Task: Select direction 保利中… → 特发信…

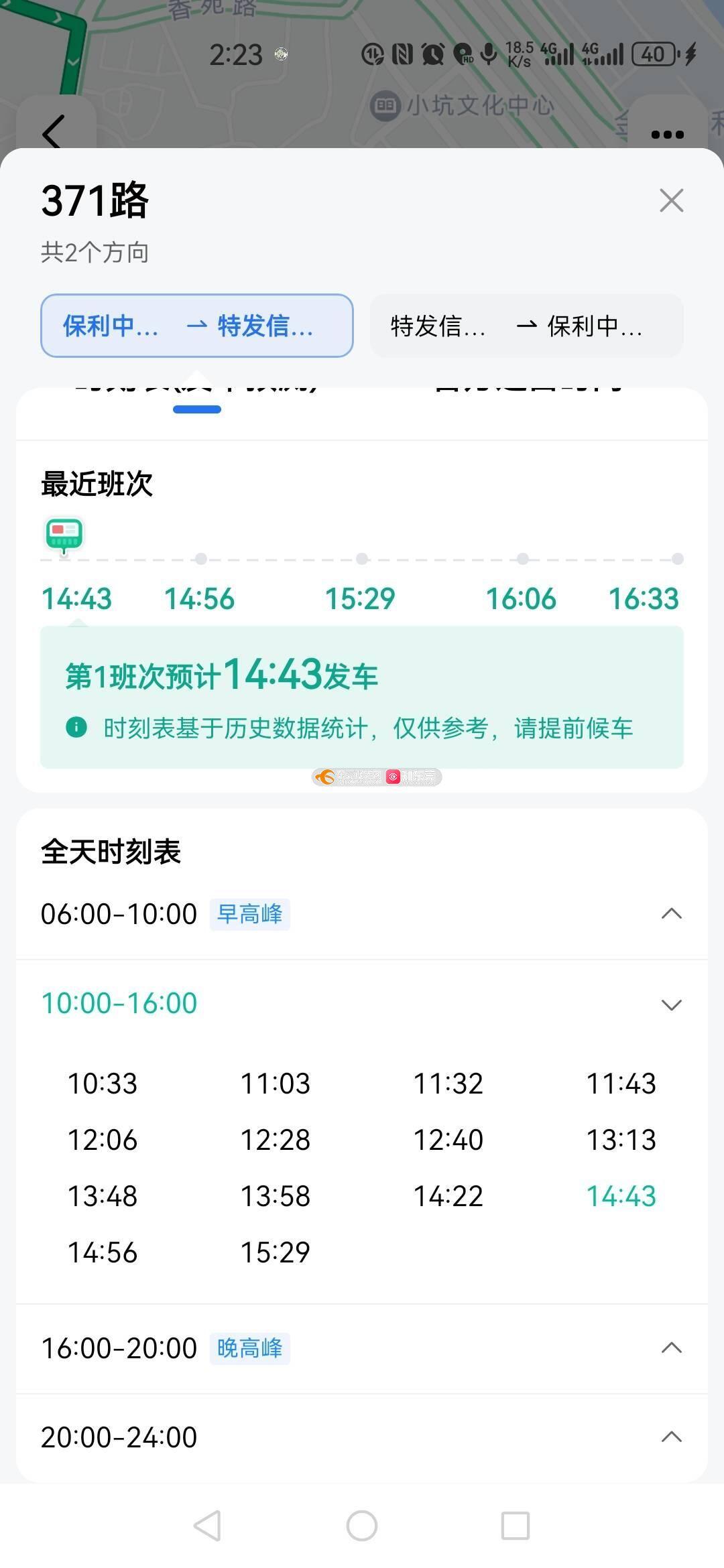Action: (197, 326)
